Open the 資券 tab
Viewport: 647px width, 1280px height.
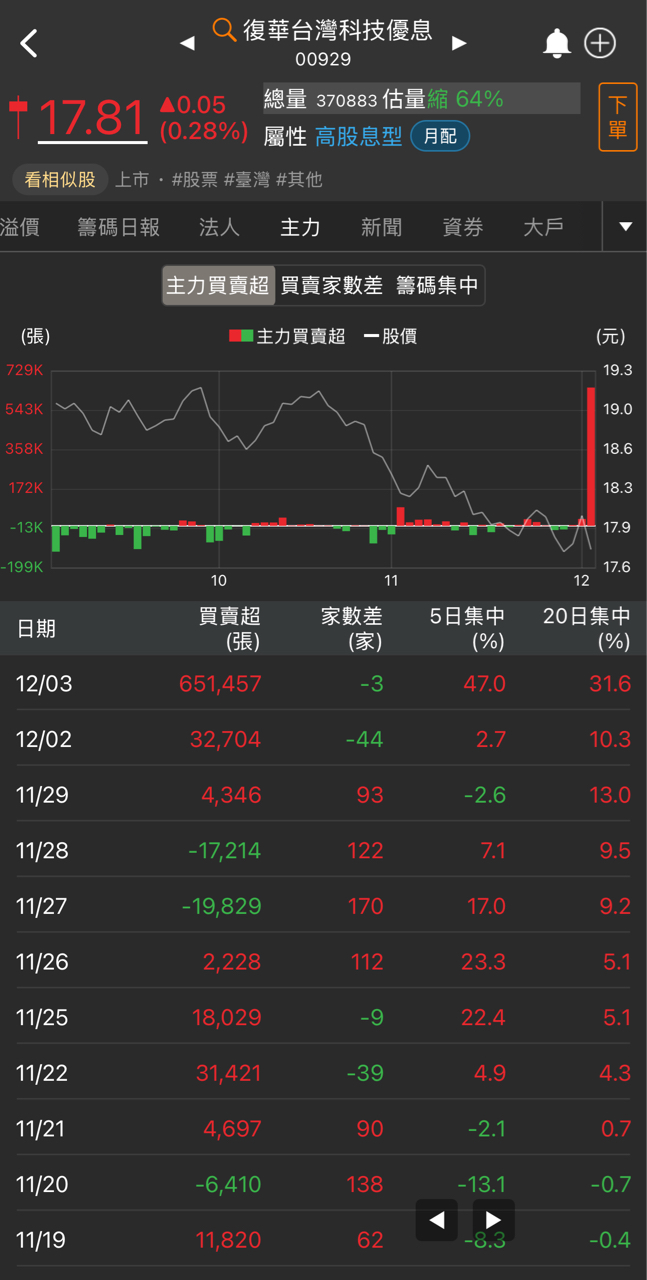[x=462, y=227]
